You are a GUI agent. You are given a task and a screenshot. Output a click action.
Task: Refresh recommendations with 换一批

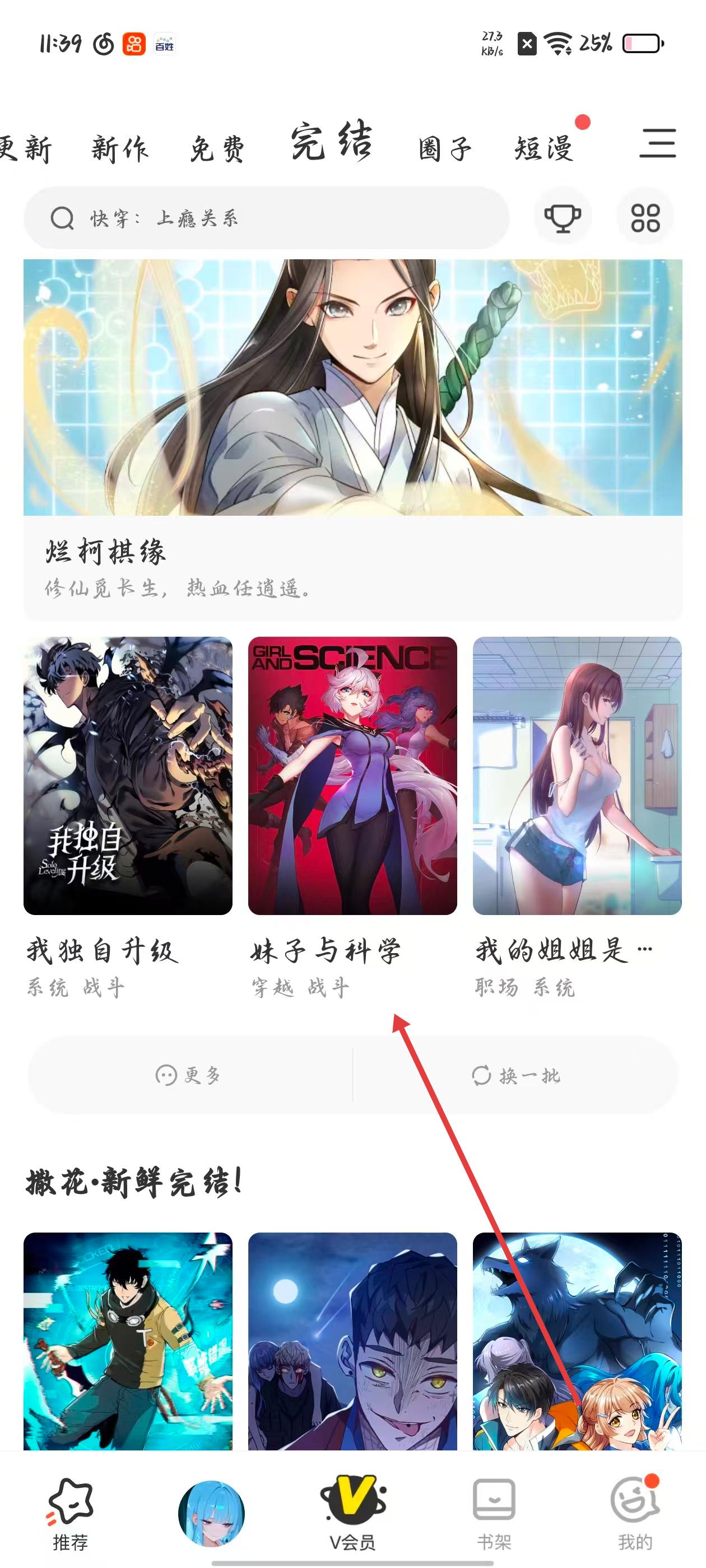click(517, 1075)
